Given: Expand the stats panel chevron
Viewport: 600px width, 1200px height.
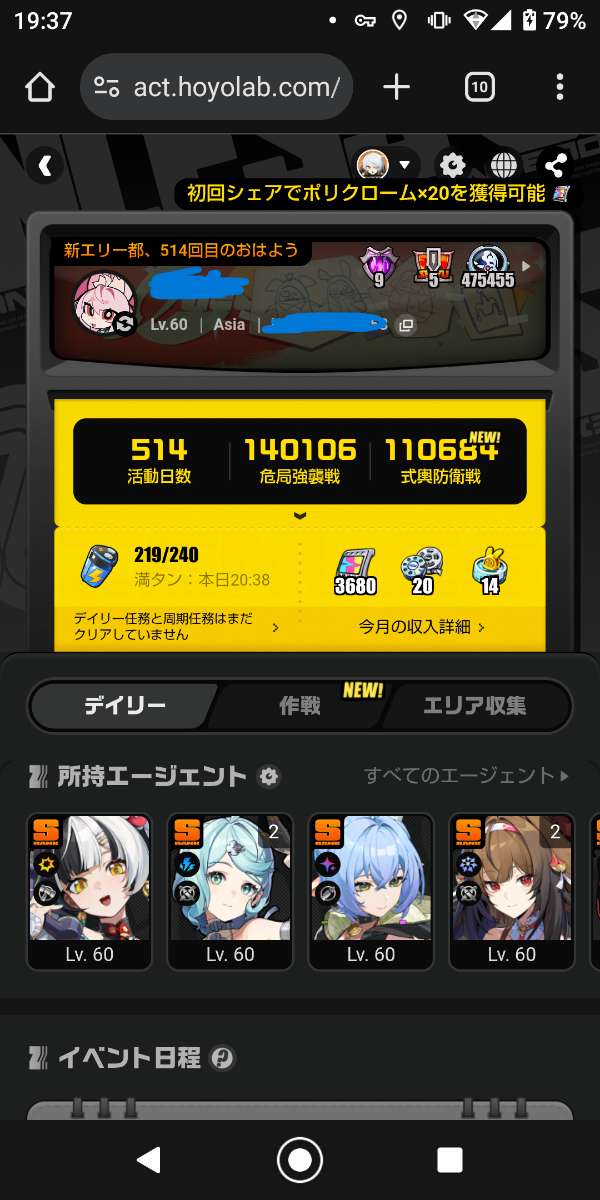Looking at the screenshot, I should click(x=300, y=516).
